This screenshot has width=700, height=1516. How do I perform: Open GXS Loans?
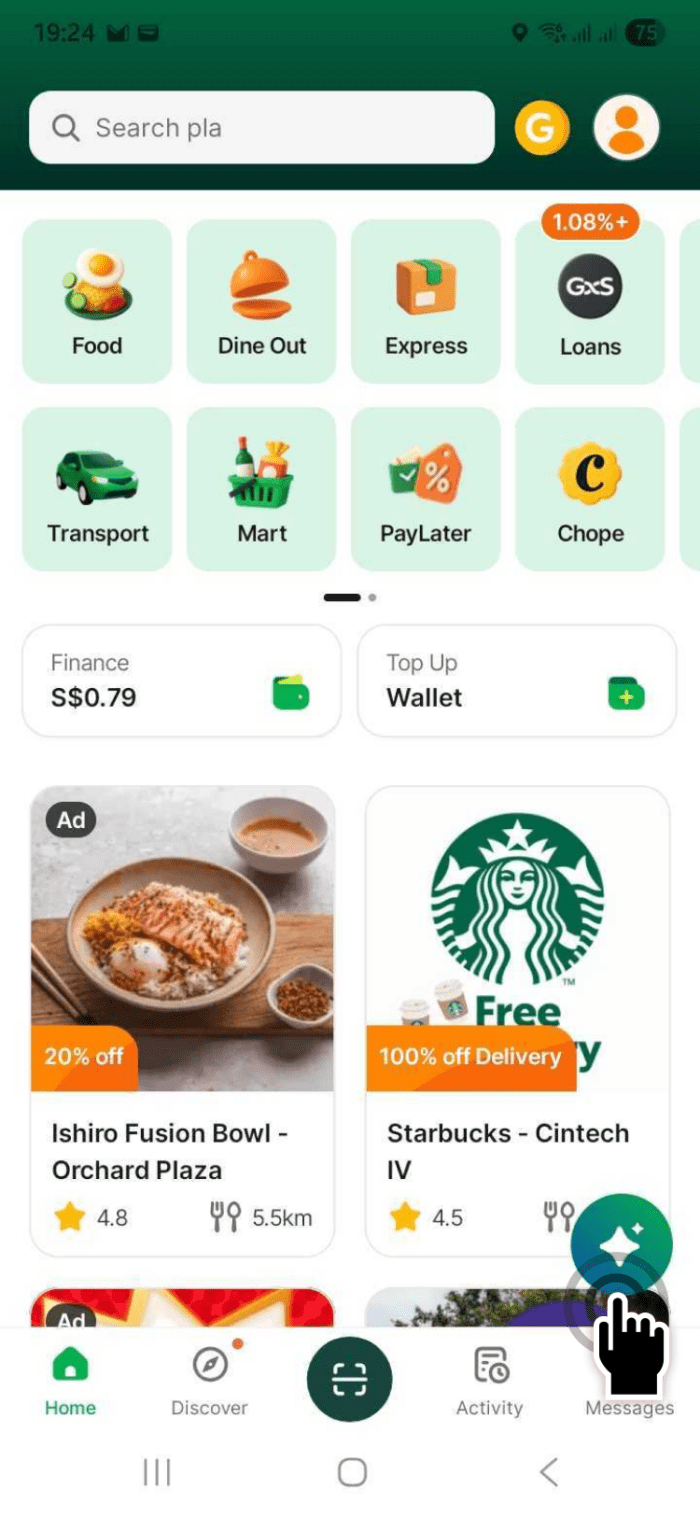pyautogui.click(x=589, y=302)
